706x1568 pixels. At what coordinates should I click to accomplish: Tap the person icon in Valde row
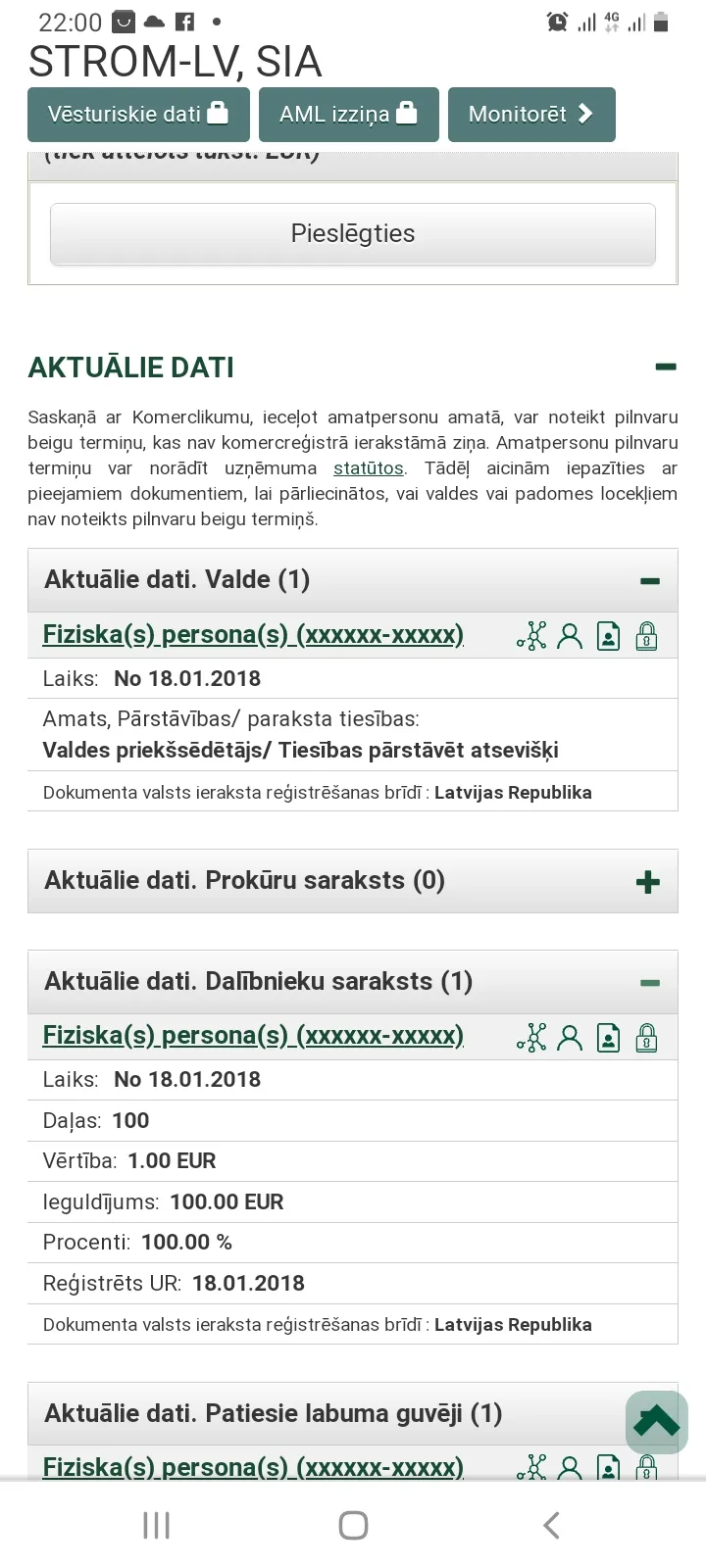570,636
